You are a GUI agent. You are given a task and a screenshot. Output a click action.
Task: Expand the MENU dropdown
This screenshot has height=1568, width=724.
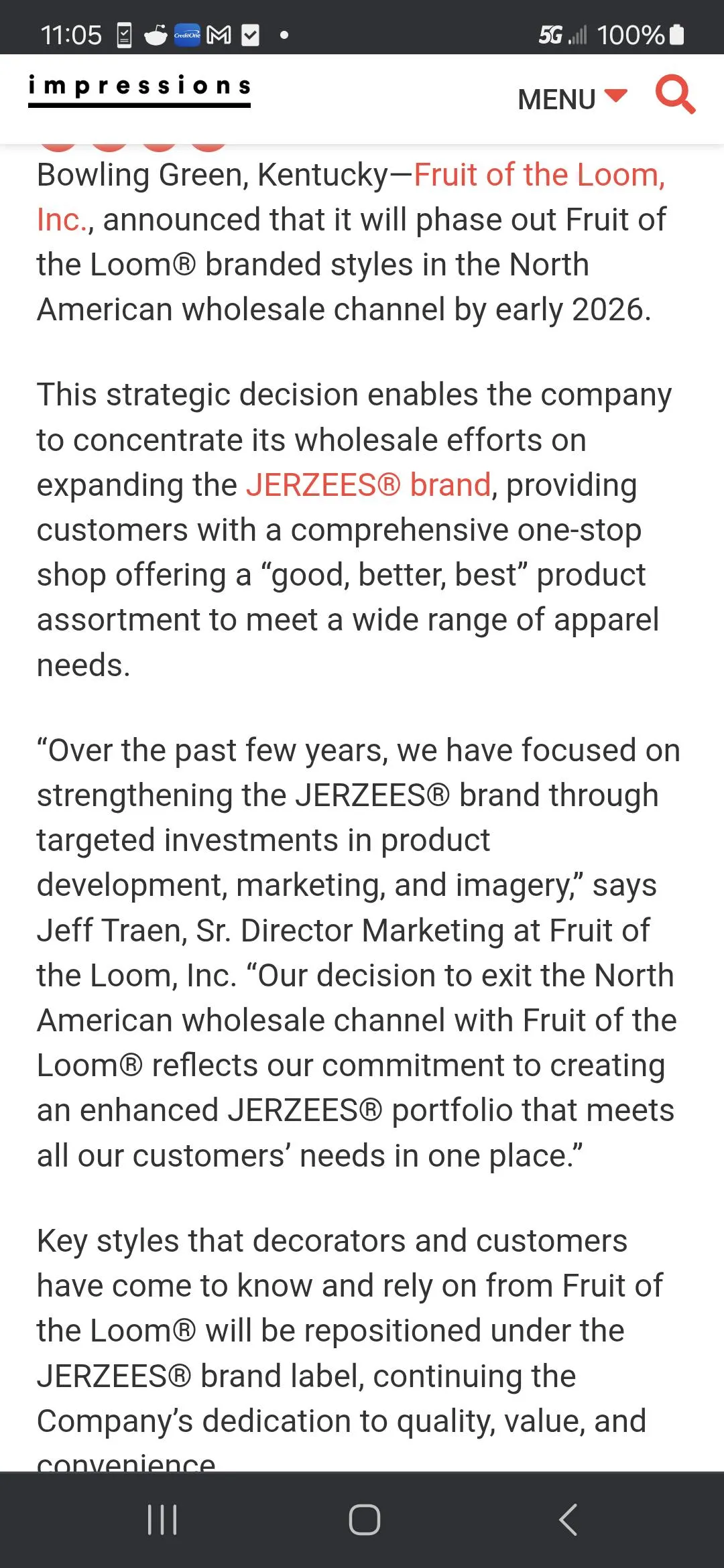pyautogui.click(x=572, y=99)
